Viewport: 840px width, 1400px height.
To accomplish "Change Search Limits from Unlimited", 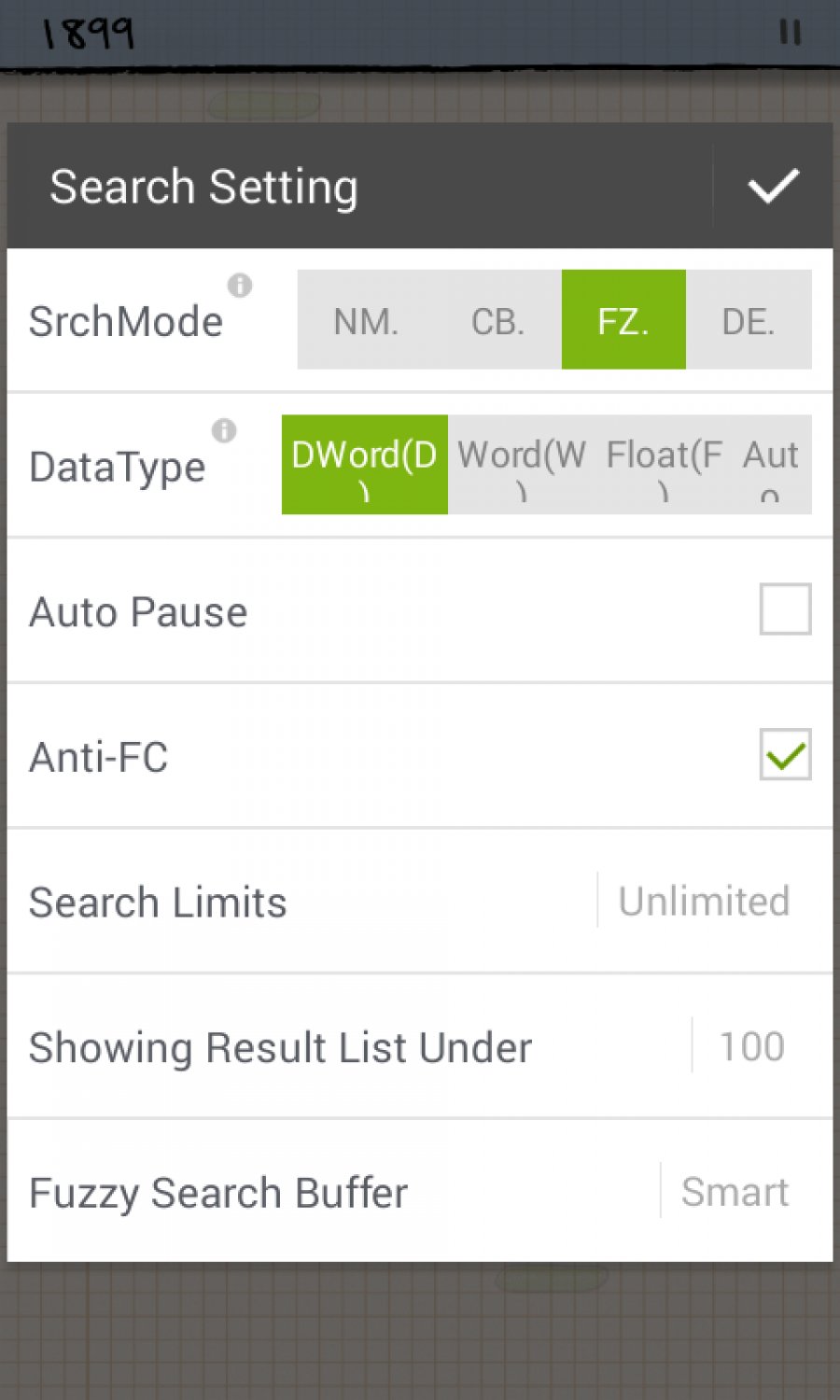I will pos(704,902).
